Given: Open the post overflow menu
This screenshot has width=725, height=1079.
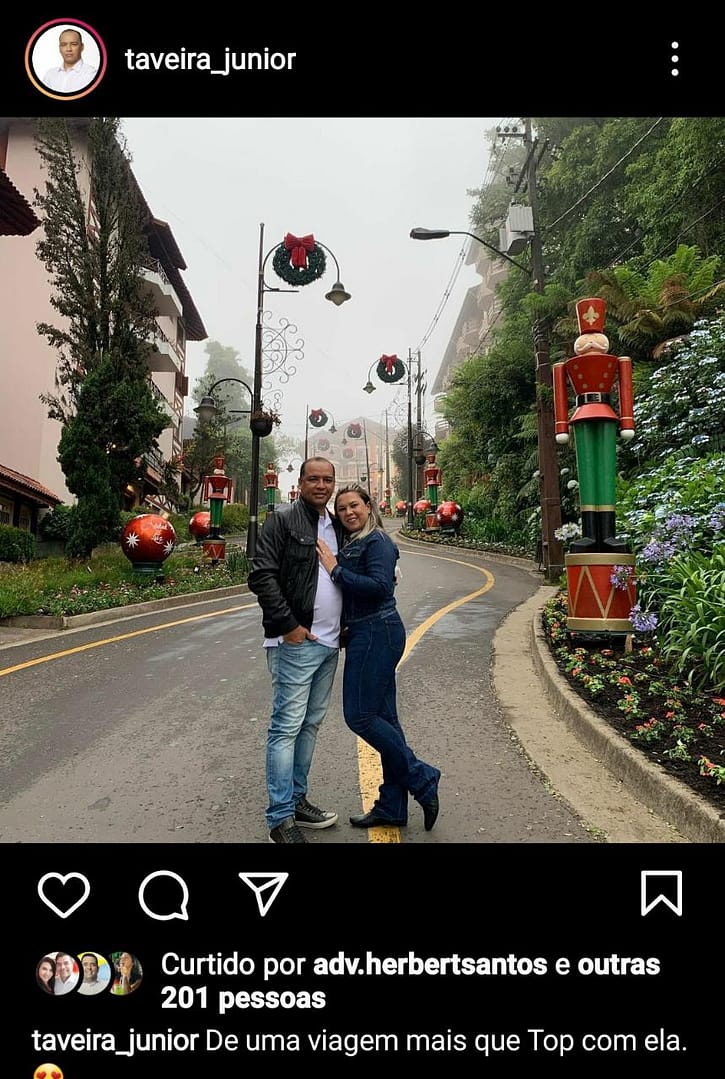Looking at the screenshot, I should point(675,59).
